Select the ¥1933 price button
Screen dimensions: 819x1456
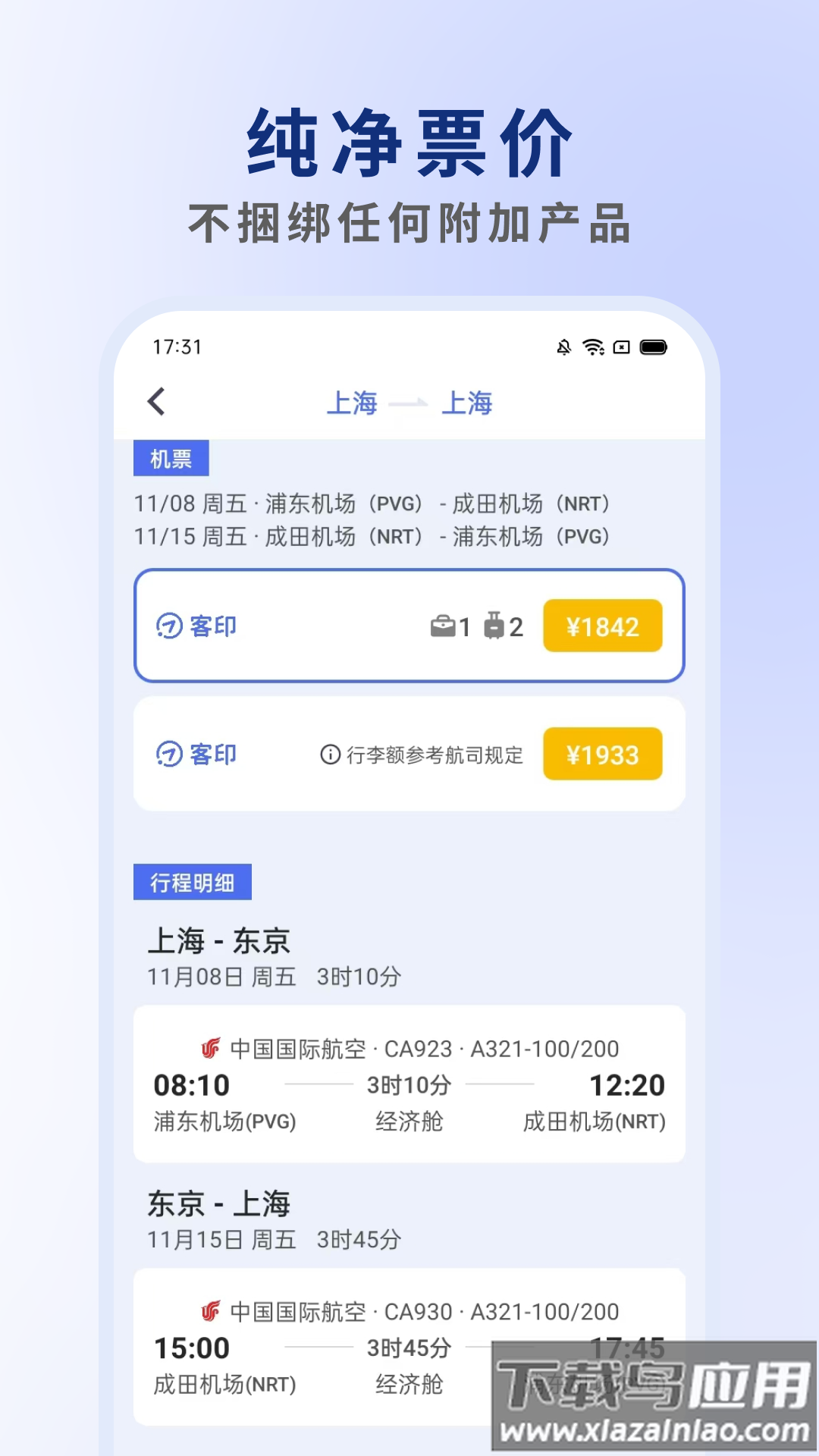point(603,753)
